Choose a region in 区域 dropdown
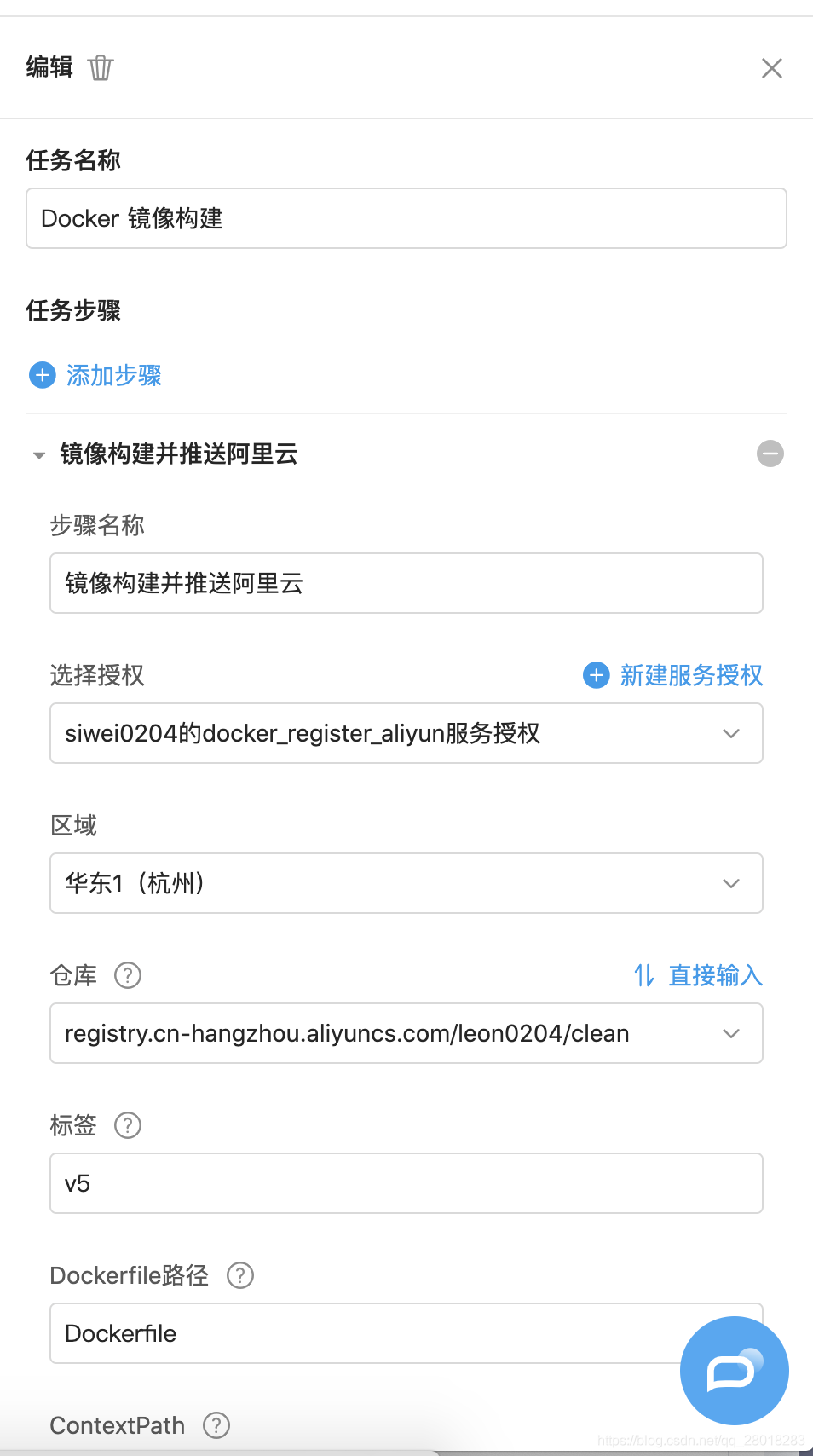Screen dimensions: 813x1456 (406, 883)
